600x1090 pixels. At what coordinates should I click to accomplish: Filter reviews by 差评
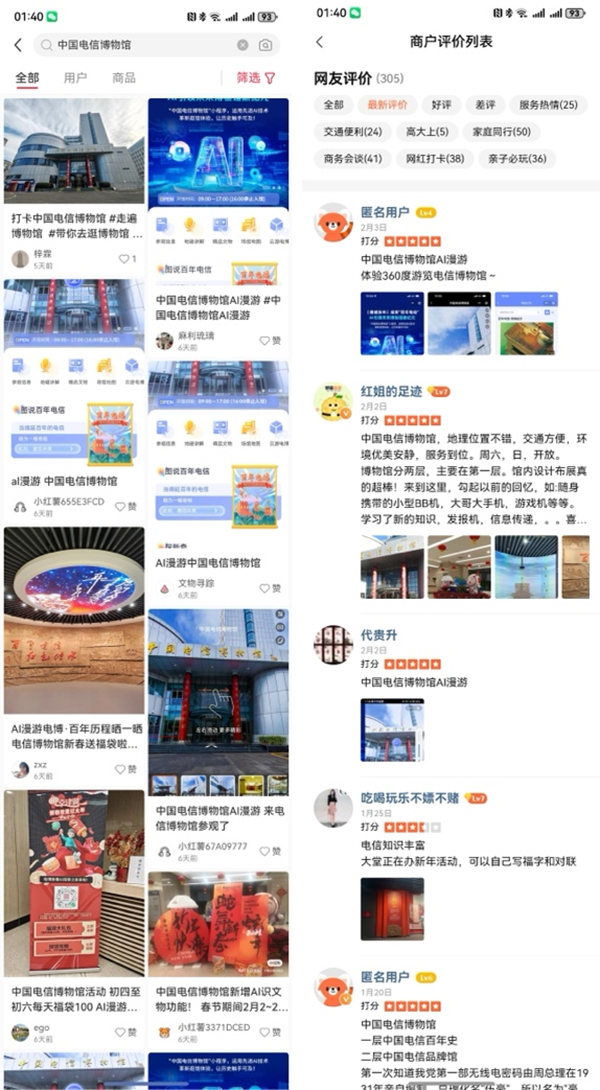485,104
